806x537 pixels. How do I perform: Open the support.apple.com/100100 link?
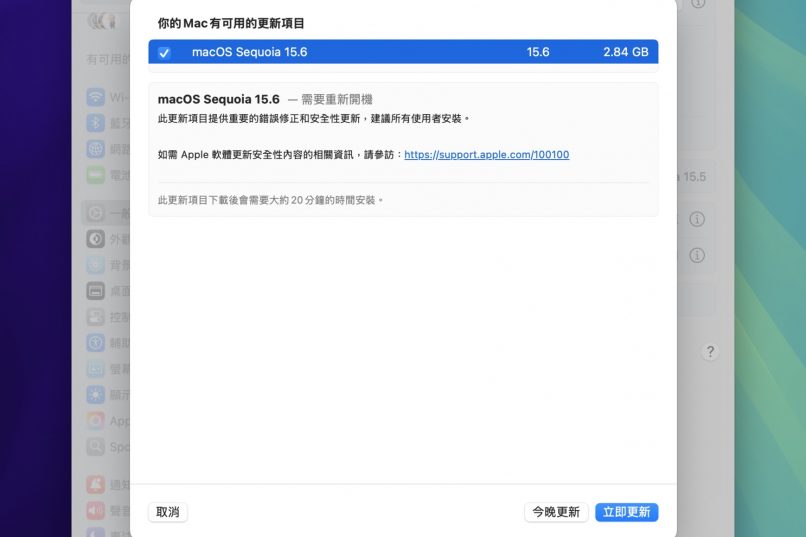(486, 155)
